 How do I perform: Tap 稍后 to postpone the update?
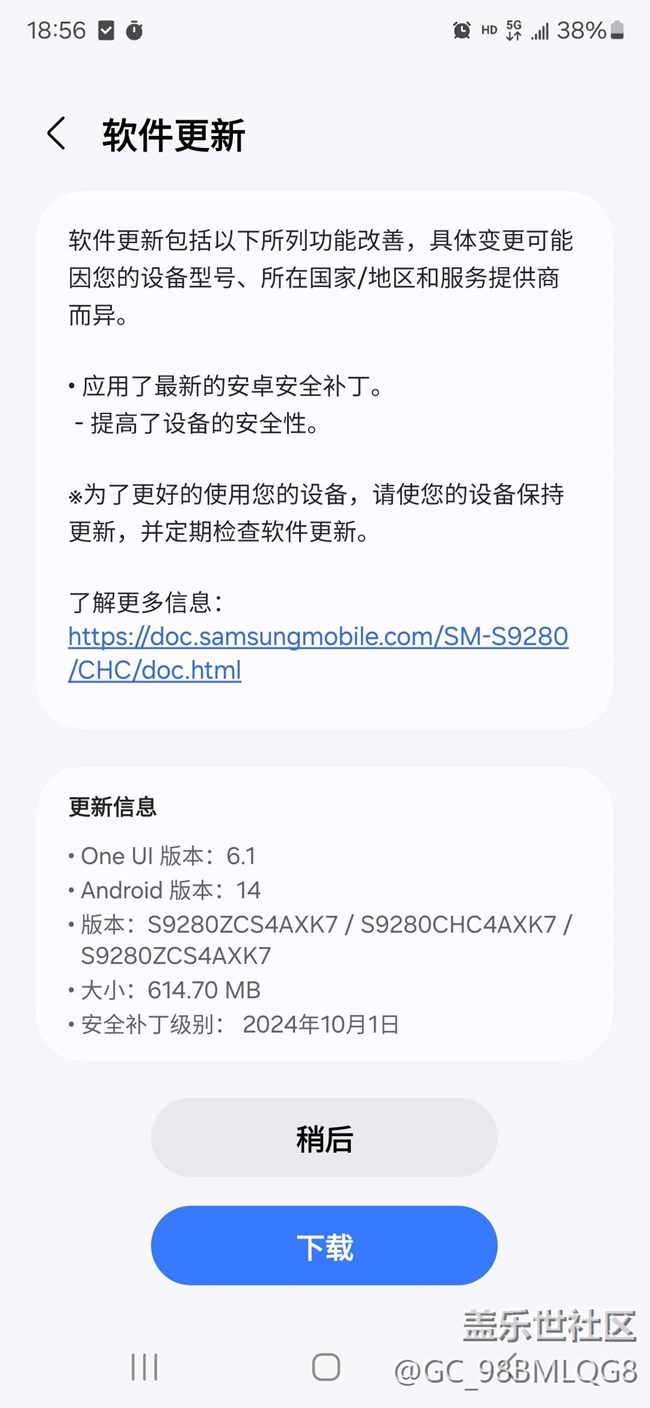coord(324,1138)
